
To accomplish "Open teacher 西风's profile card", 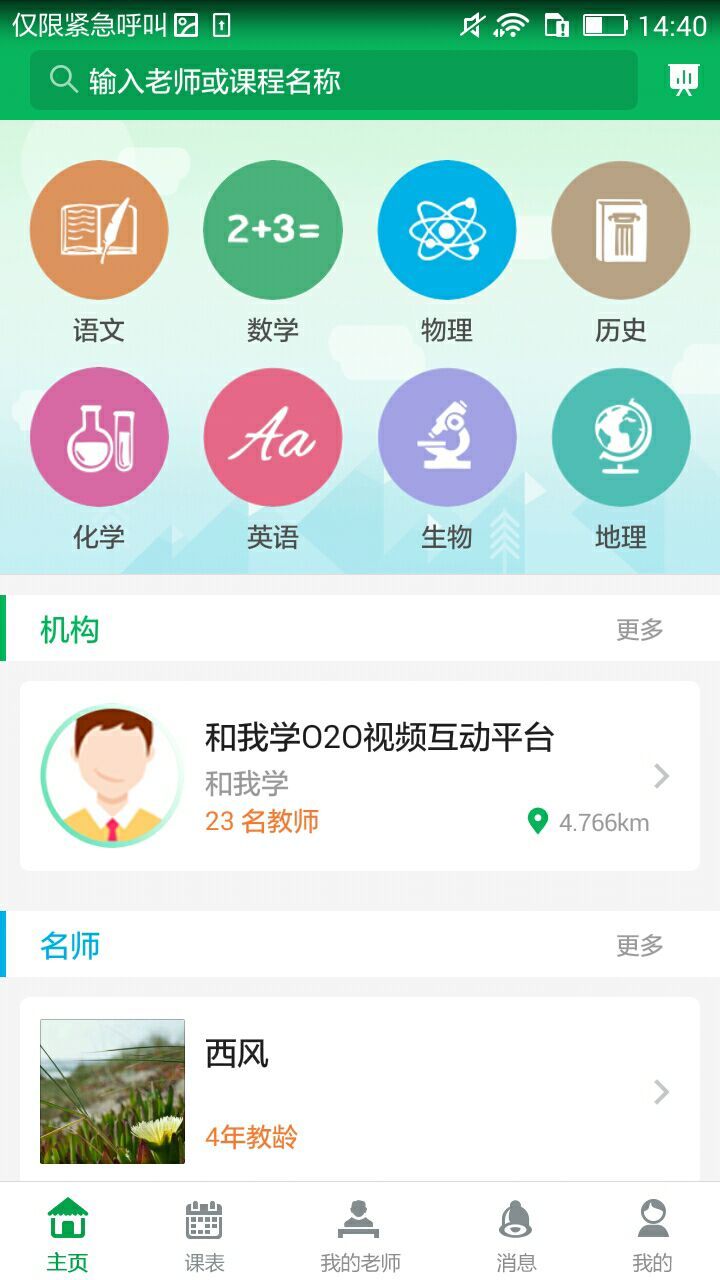I will point(360,1091).
